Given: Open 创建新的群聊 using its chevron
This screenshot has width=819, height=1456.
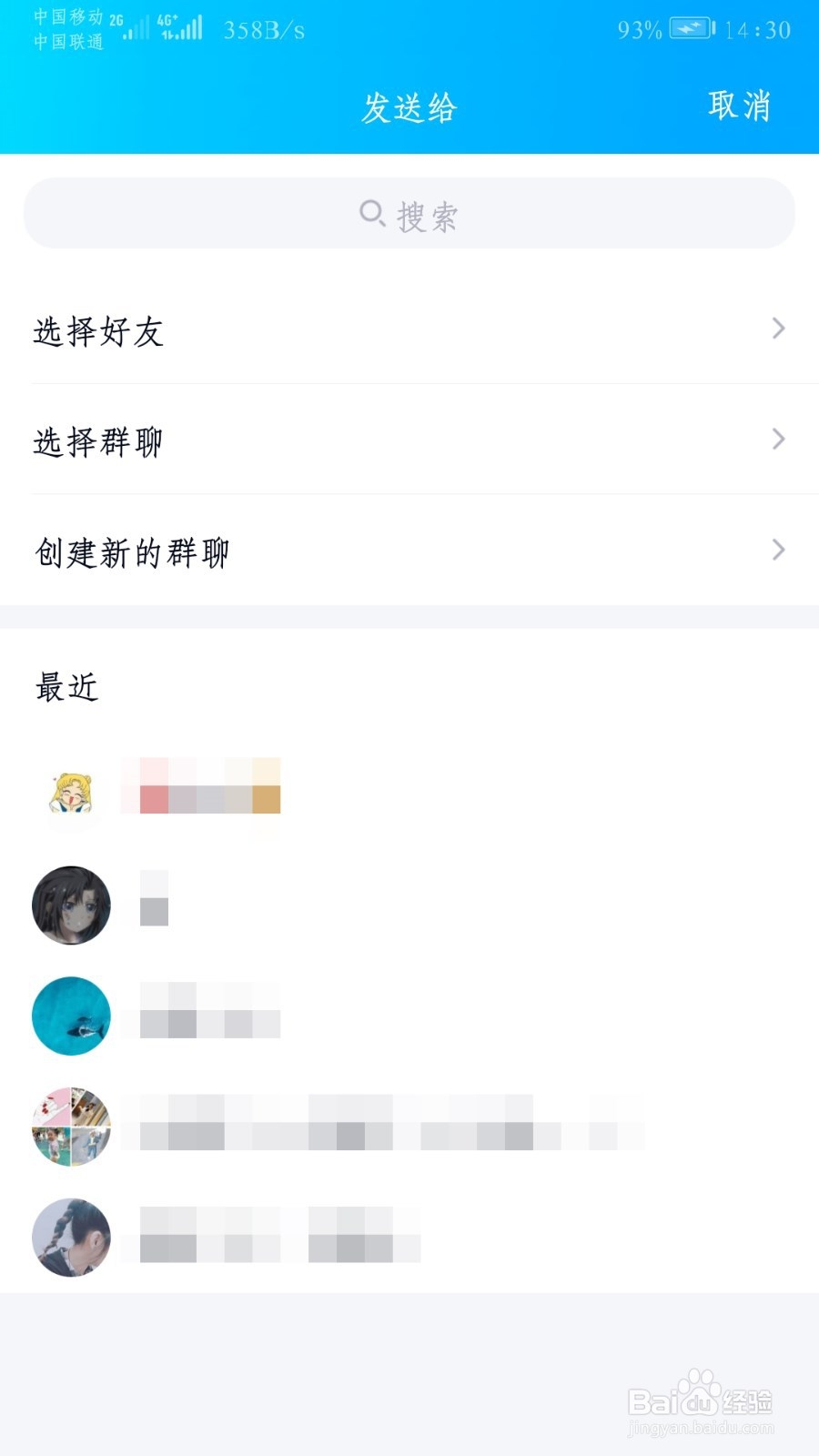Looking at the screenshot, I should (x=778, y=550).
